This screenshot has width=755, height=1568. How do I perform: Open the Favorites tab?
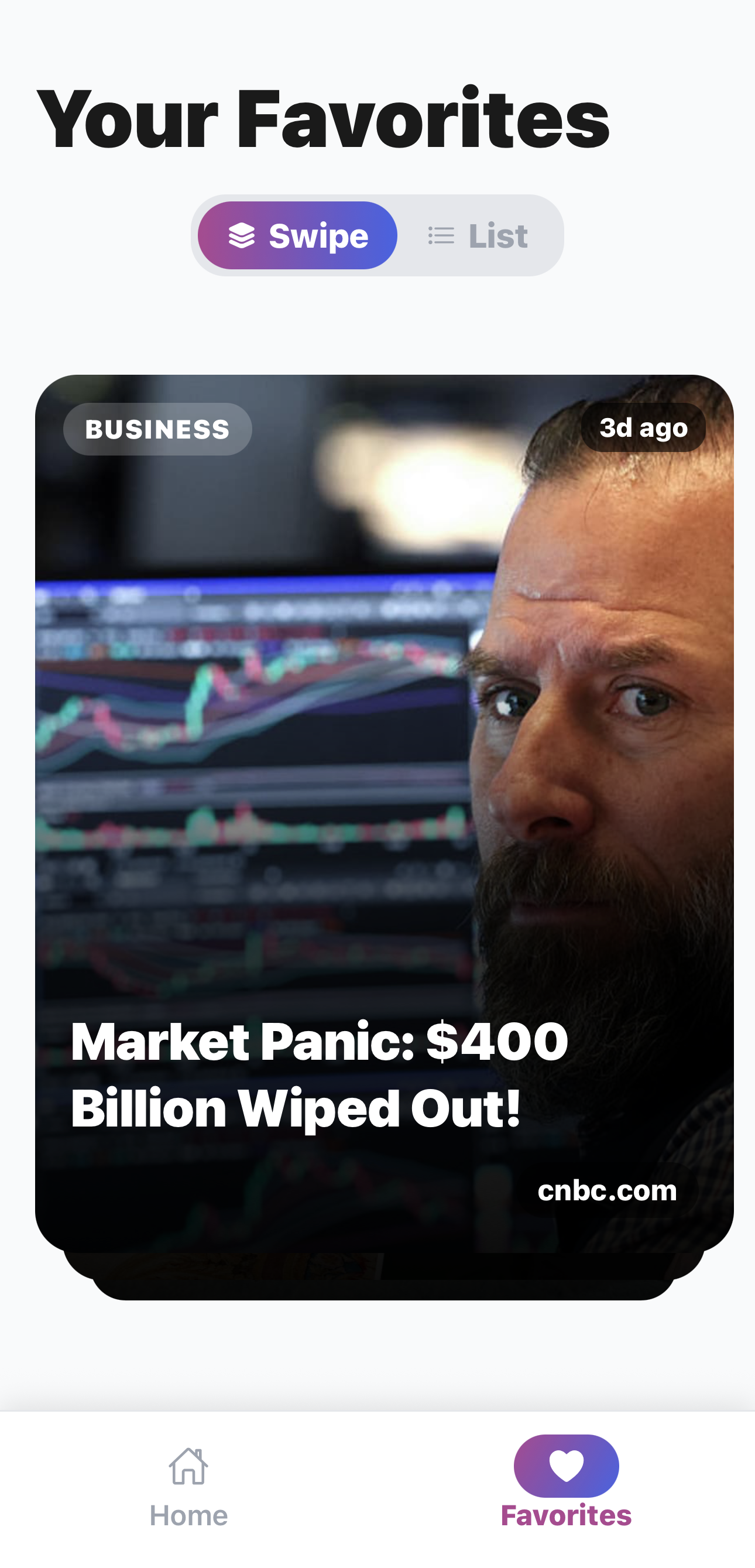pos(566,1487)
